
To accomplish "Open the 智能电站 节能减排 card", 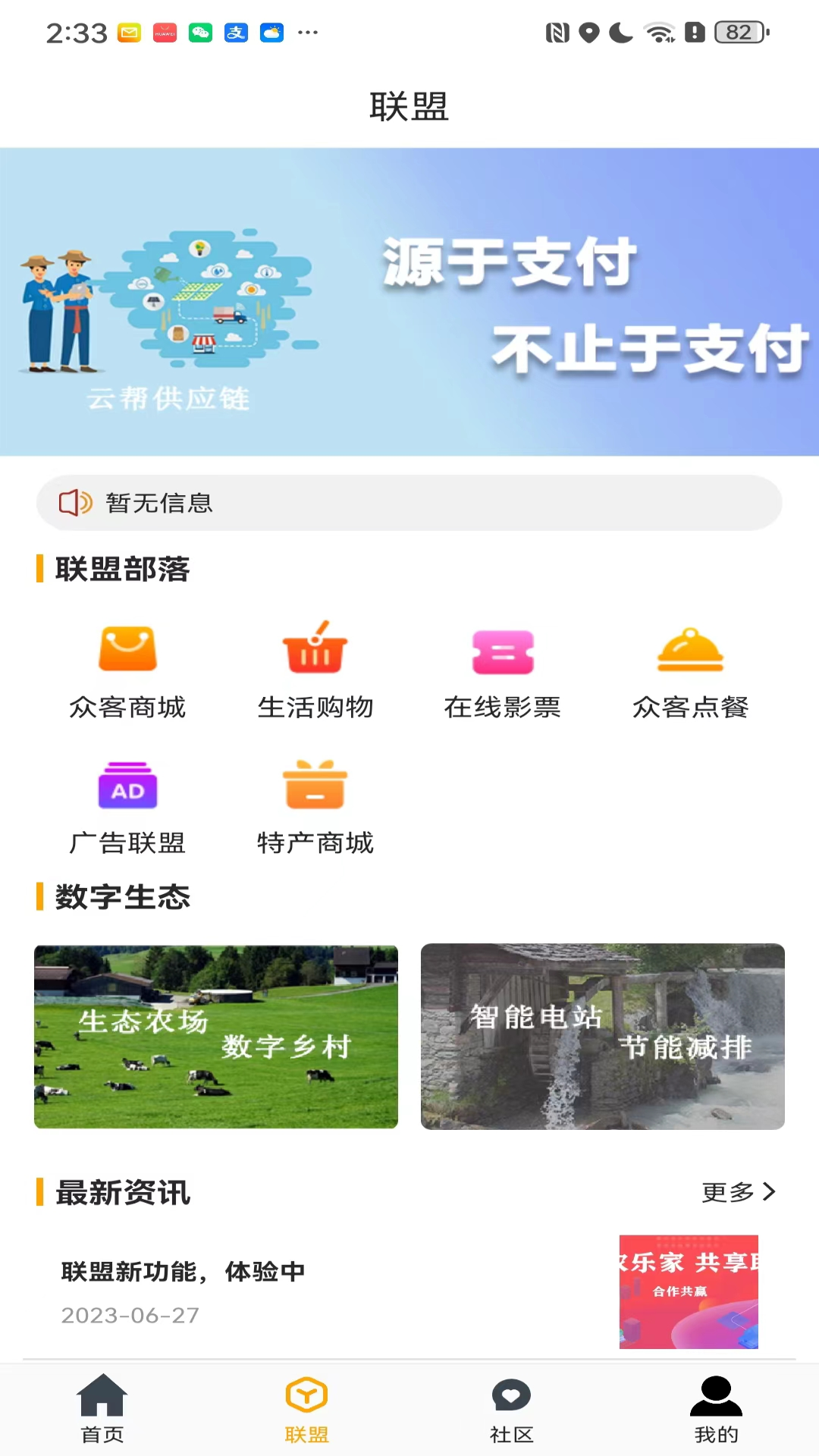I will coord(603,1037).
